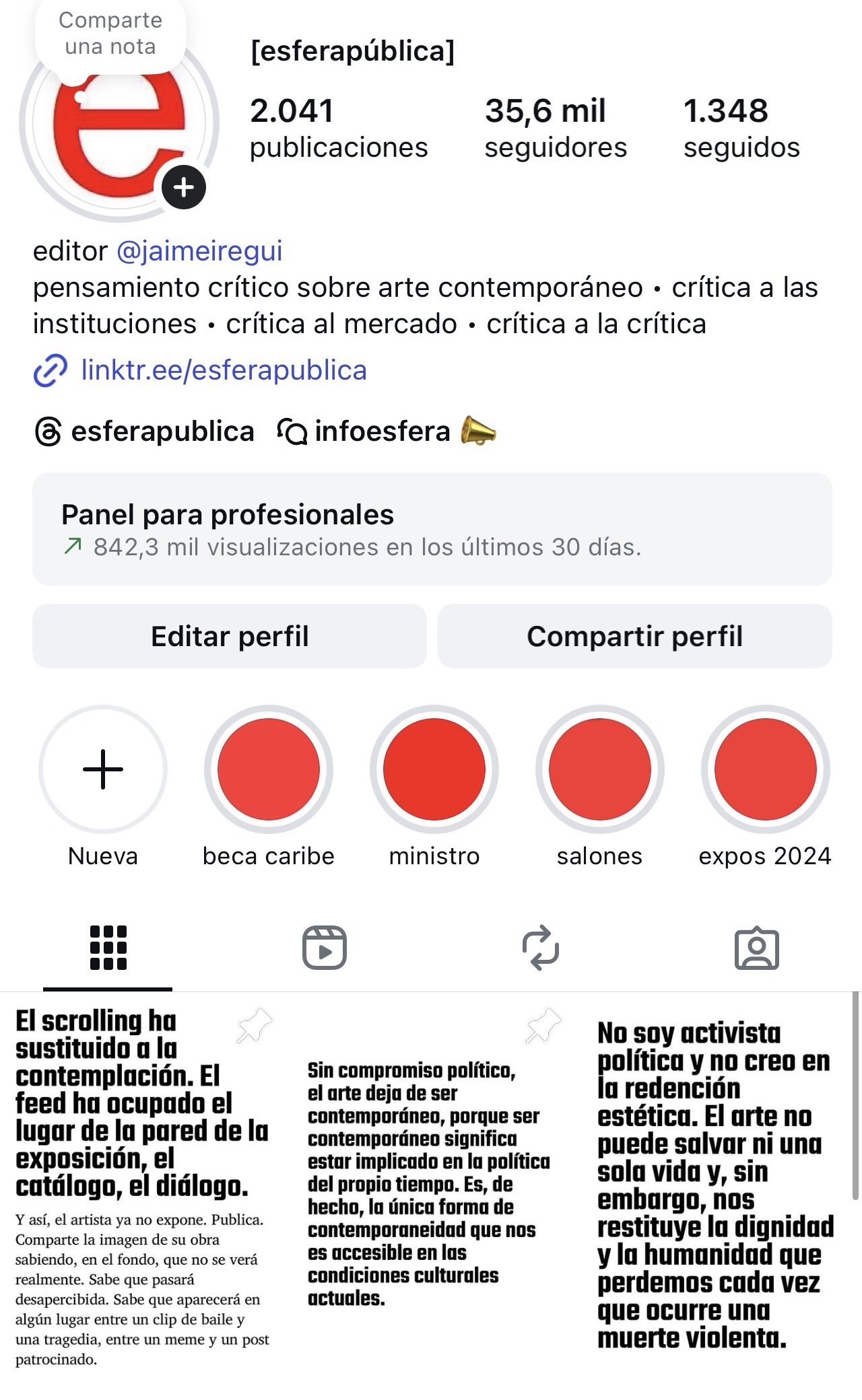This screenshot has height=1400, width=862.
Task: Switch to the reposts tab
Action: click(540, 948)
